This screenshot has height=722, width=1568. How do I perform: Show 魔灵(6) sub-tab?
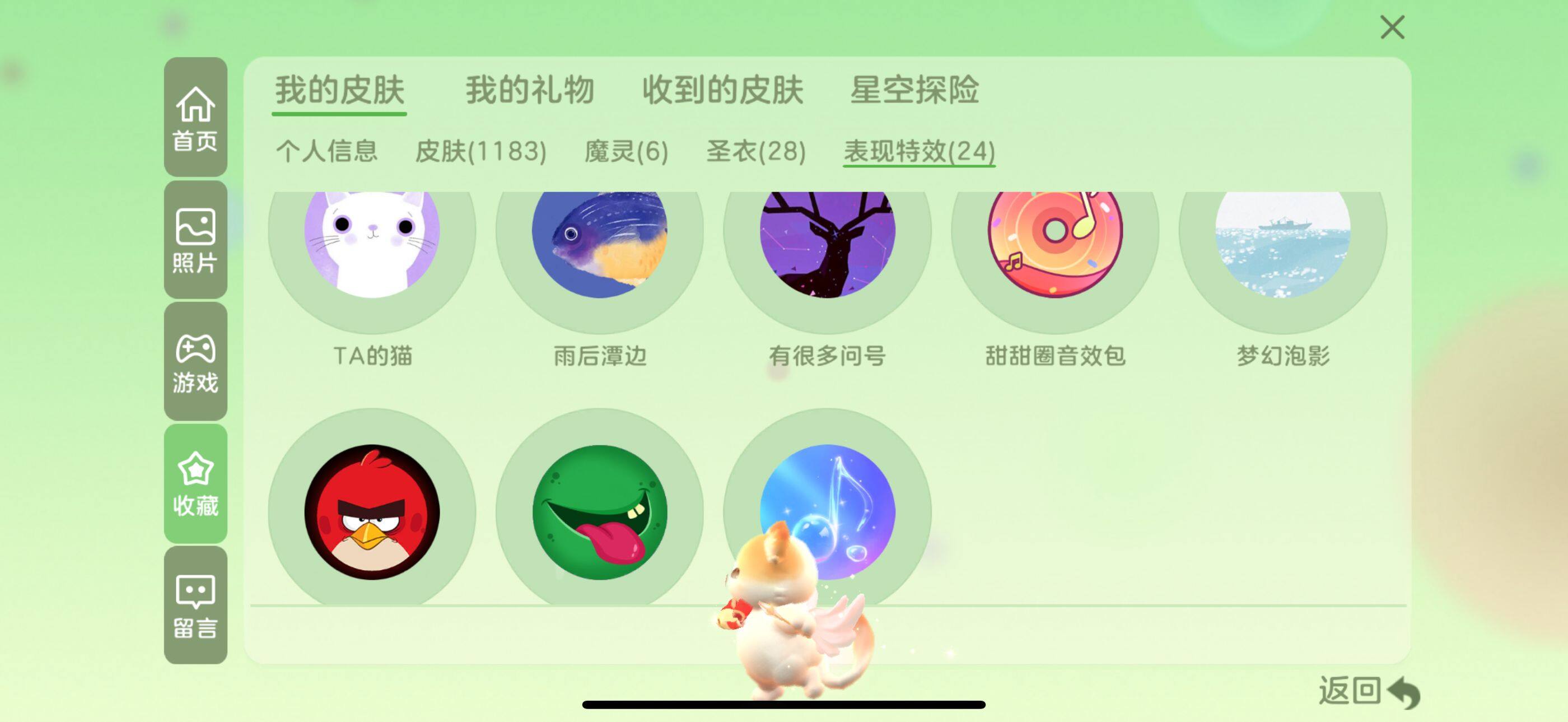coord(626,151)
